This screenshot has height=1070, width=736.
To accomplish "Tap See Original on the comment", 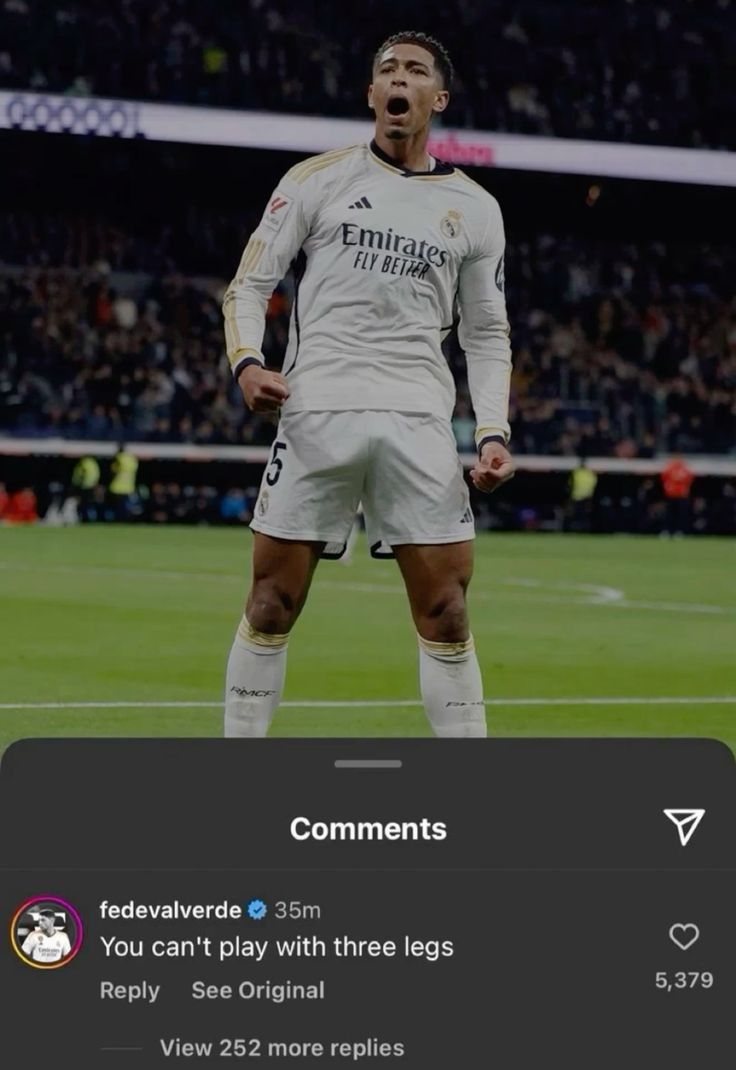I will click(258, 991).
